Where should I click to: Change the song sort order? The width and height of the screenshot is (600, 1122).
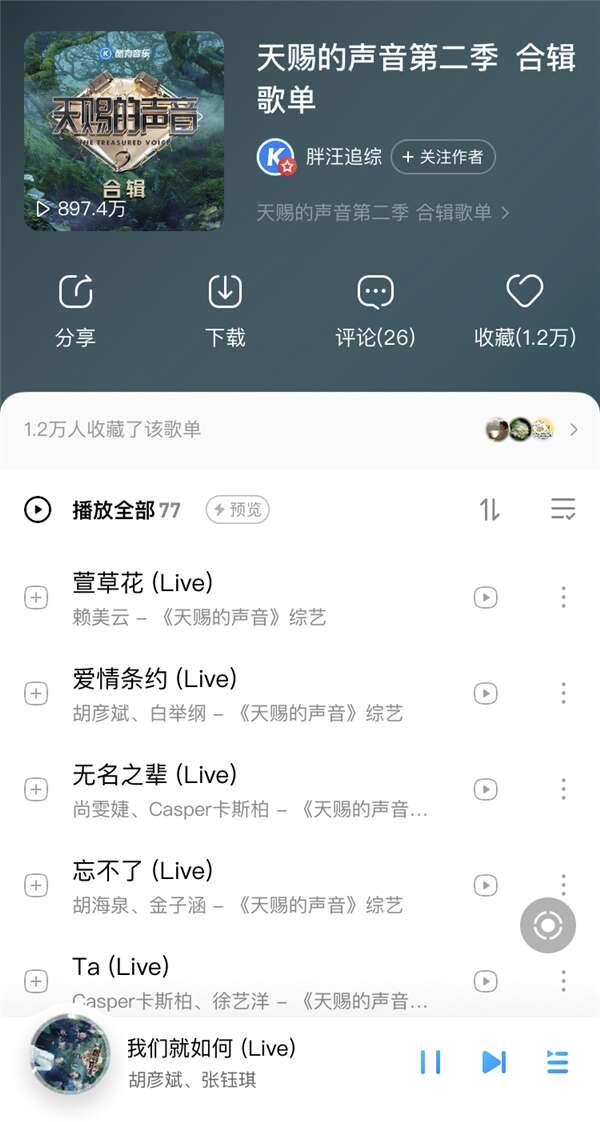tap(489, 509)
